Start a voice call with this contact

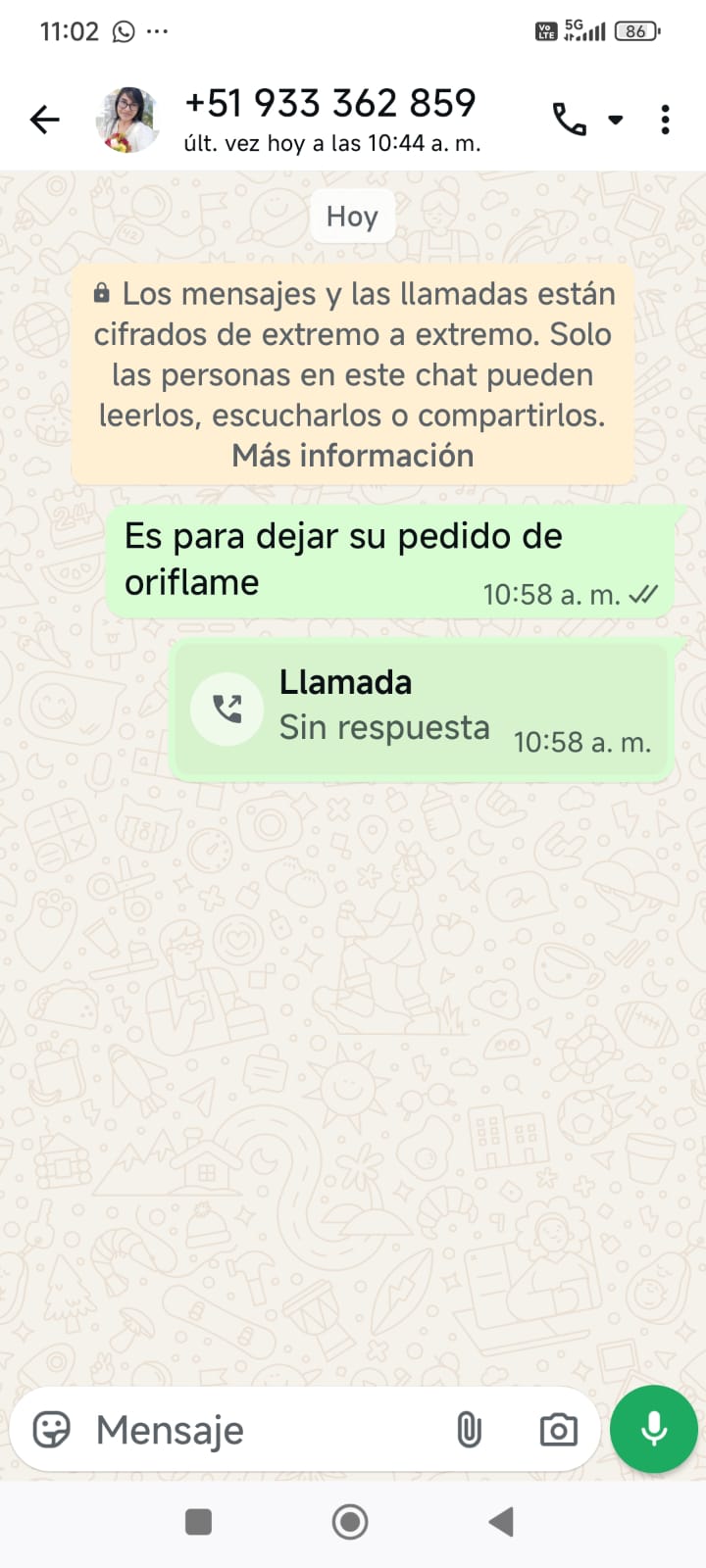(570, 120)
